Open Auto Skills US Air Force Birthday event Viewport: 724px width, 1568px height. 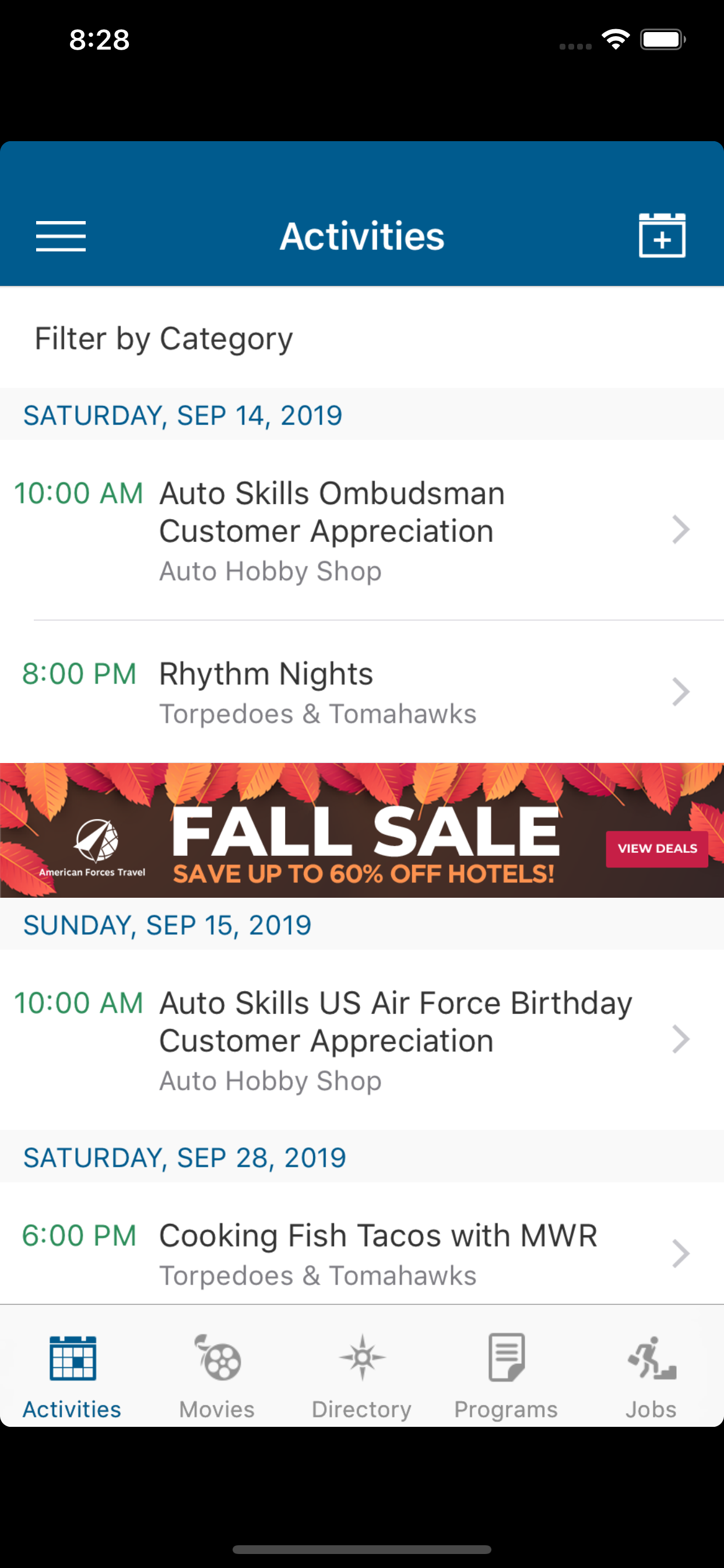point(362,1039)
